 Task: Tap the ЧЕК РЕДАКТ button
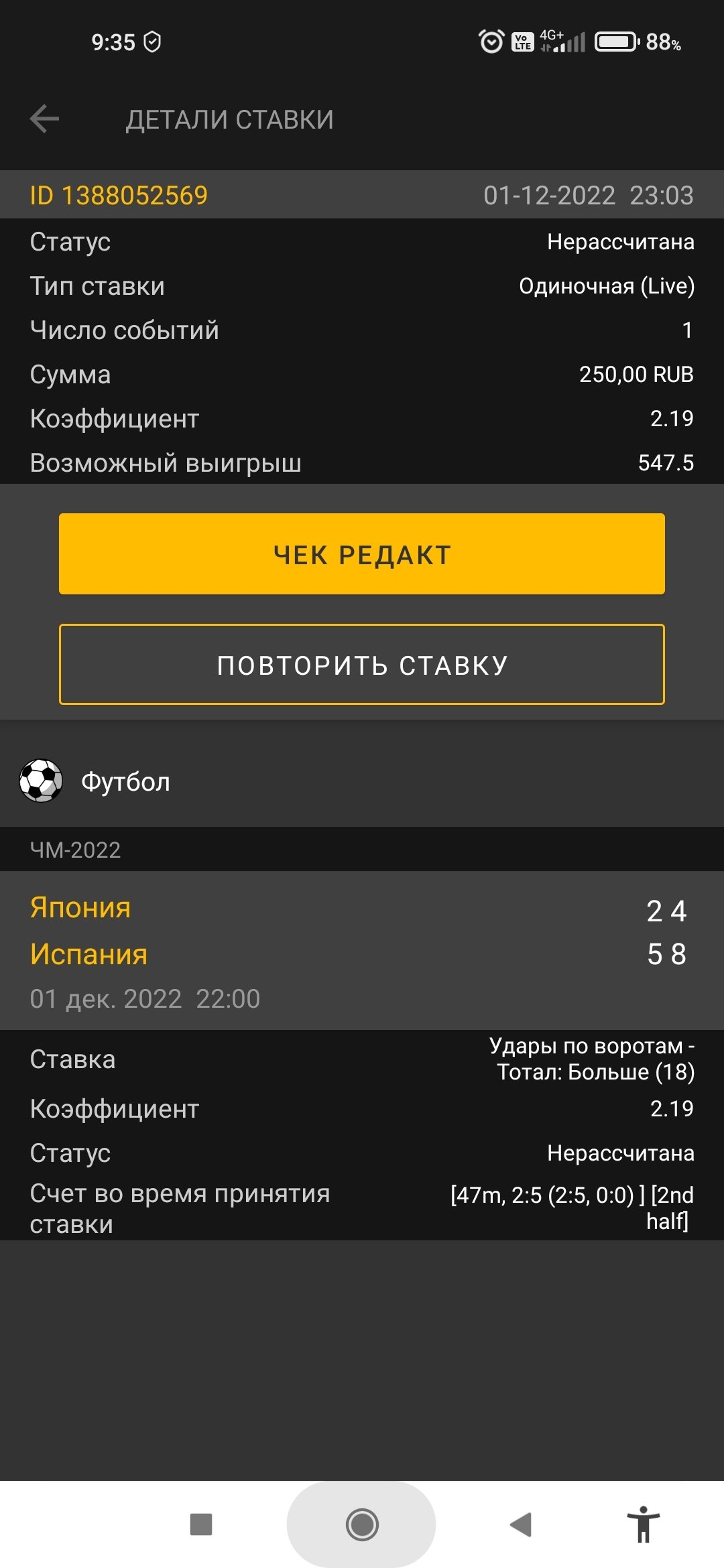click(x=362, y=554)
